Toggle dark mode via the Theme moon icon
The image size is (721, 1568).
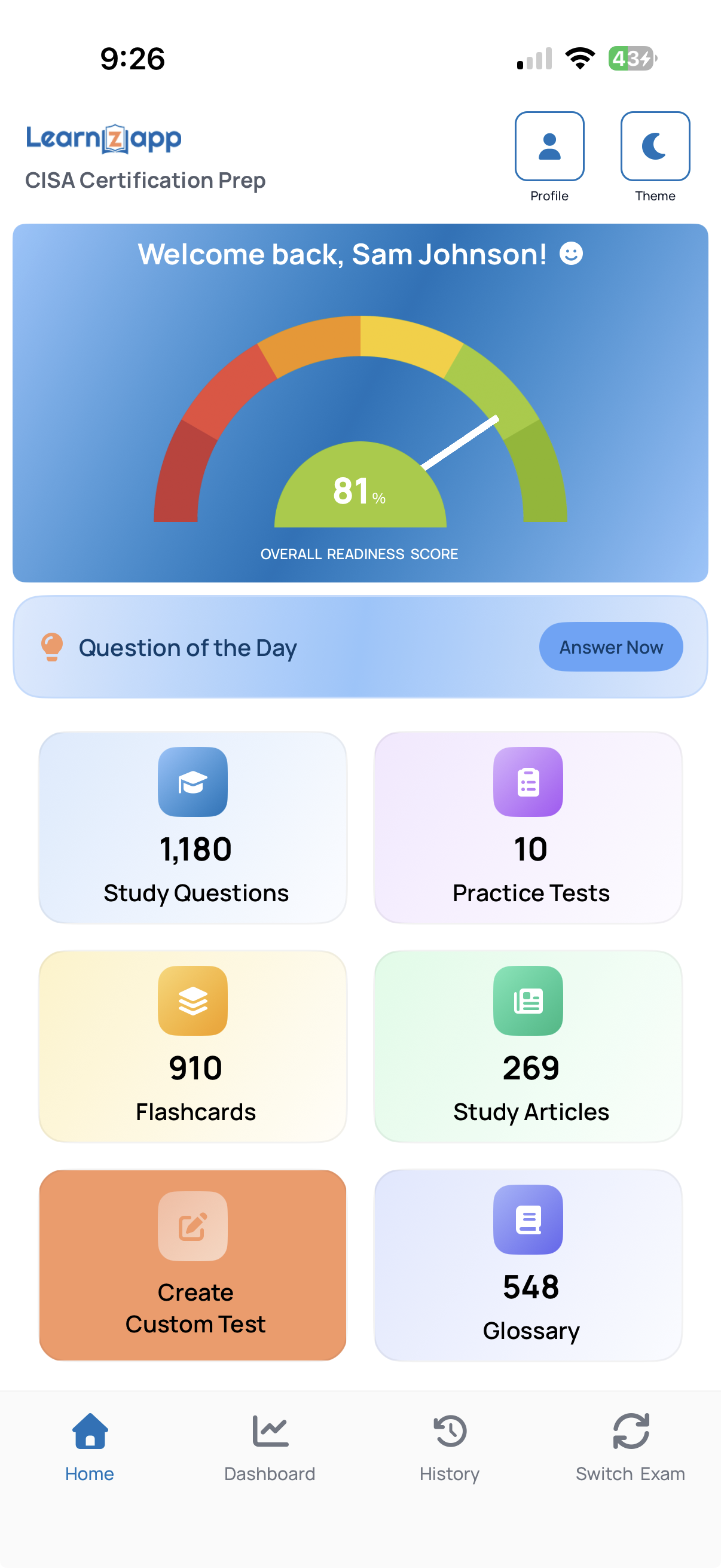(x=655, y=146)
